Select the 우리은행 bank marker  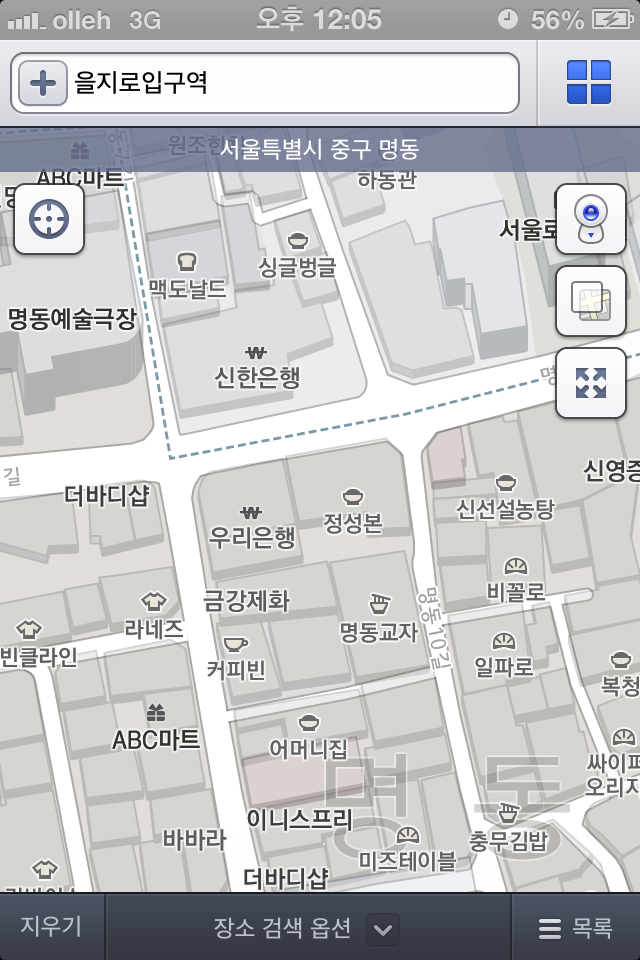pos(251,513)
